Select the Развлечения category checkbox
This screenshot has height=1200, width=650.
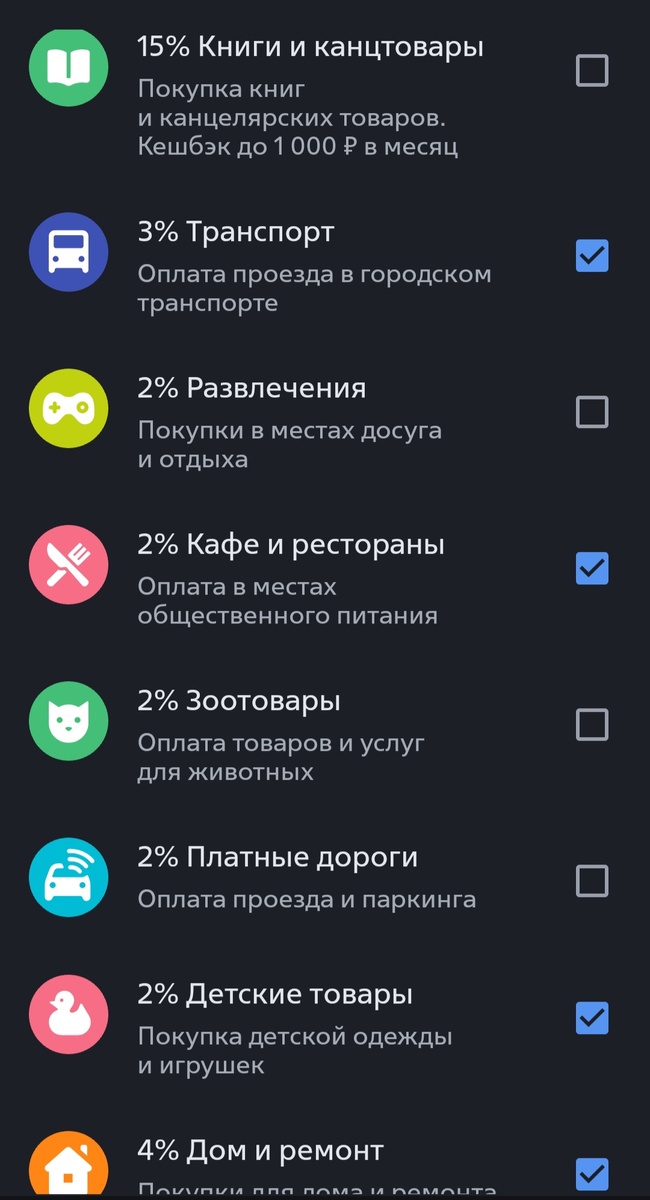[x=592, y=412]
